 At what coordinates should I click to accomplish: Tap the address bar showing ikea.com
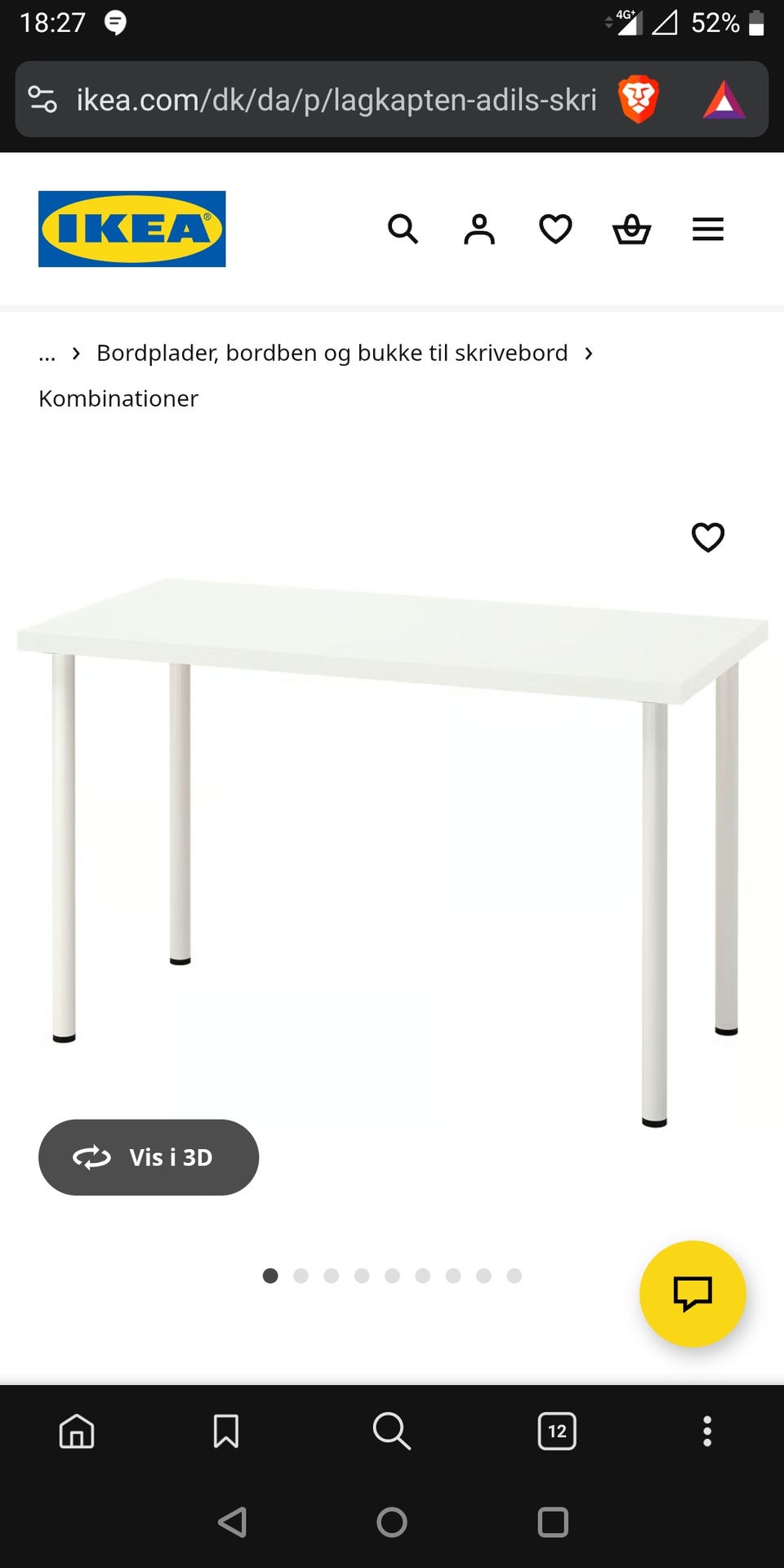point(327,99)
